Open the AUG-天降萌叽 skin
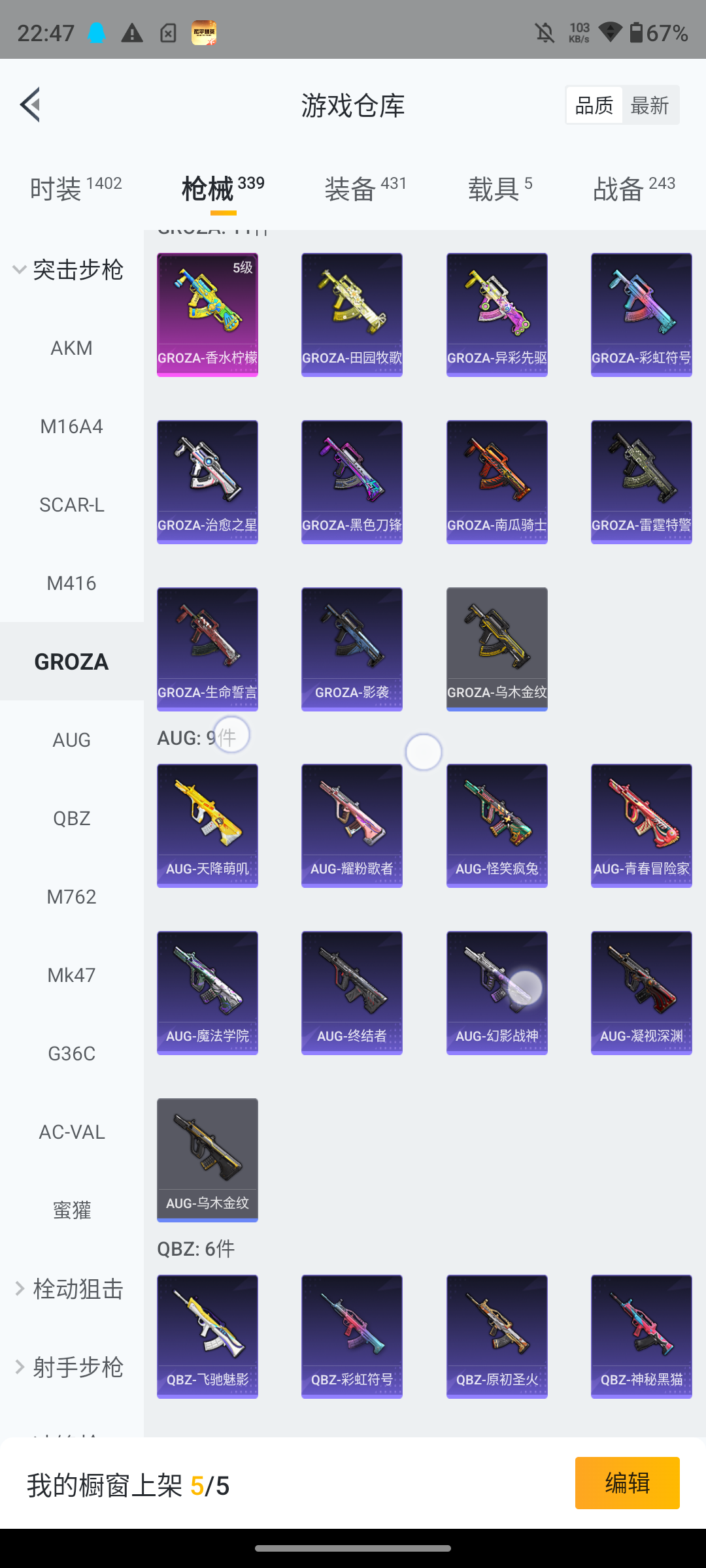 coord(207,825)
